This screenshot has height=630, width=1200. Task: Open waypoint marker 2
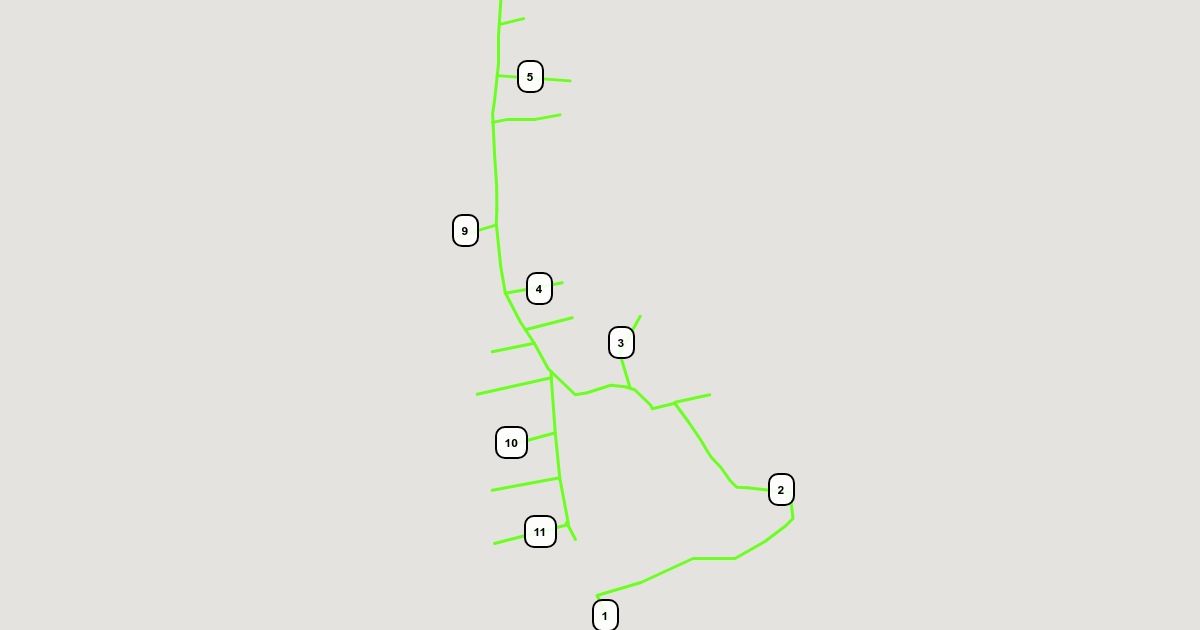click(781, 490)
